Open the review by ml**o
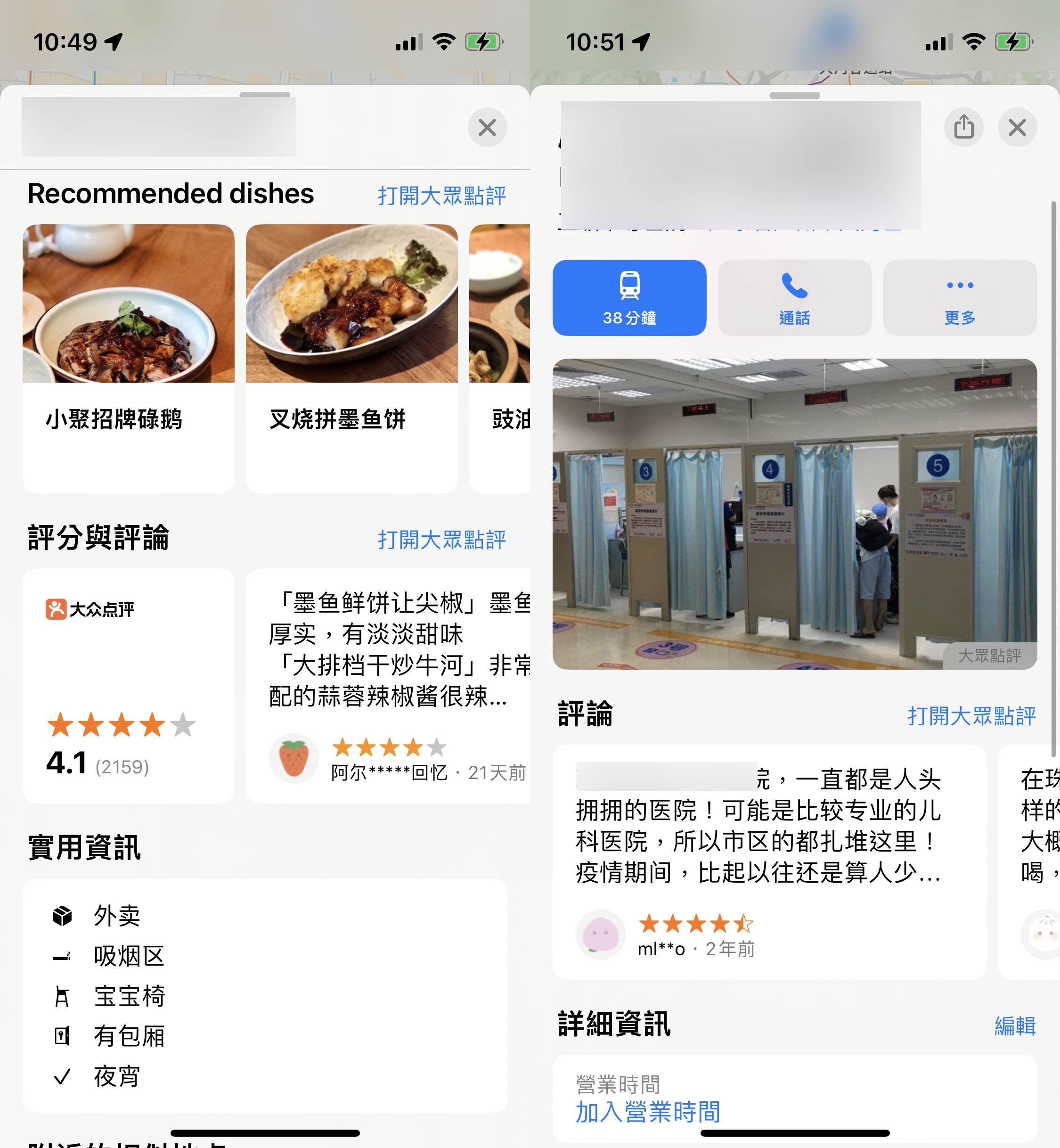 (768, 861)
